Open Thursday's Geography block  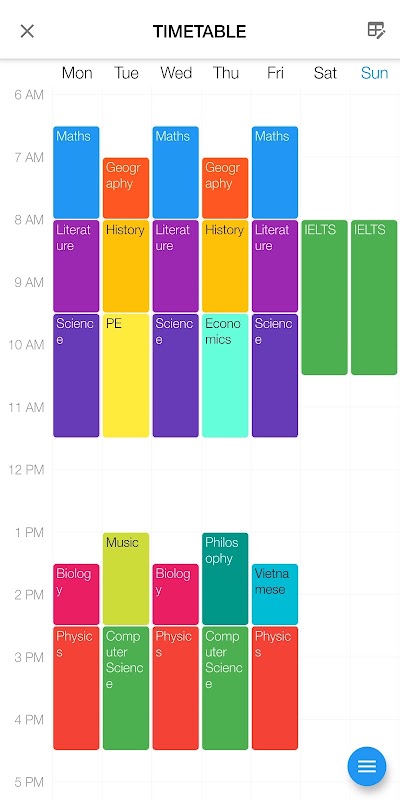(x=225, y=188)
